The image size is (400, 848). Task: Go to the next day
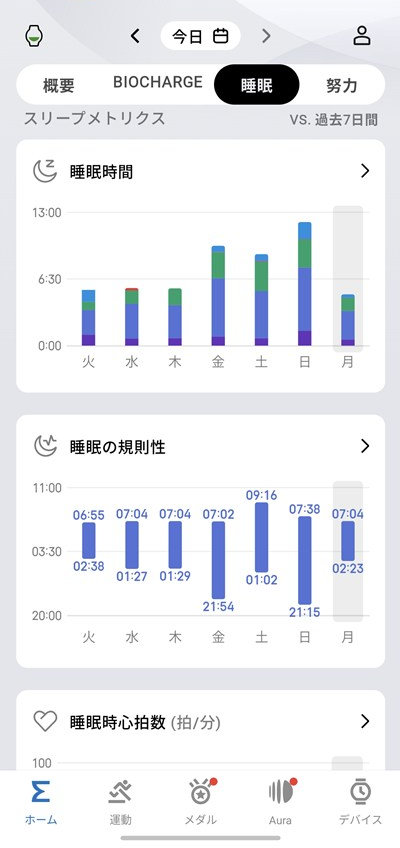[x=266, y=36]
